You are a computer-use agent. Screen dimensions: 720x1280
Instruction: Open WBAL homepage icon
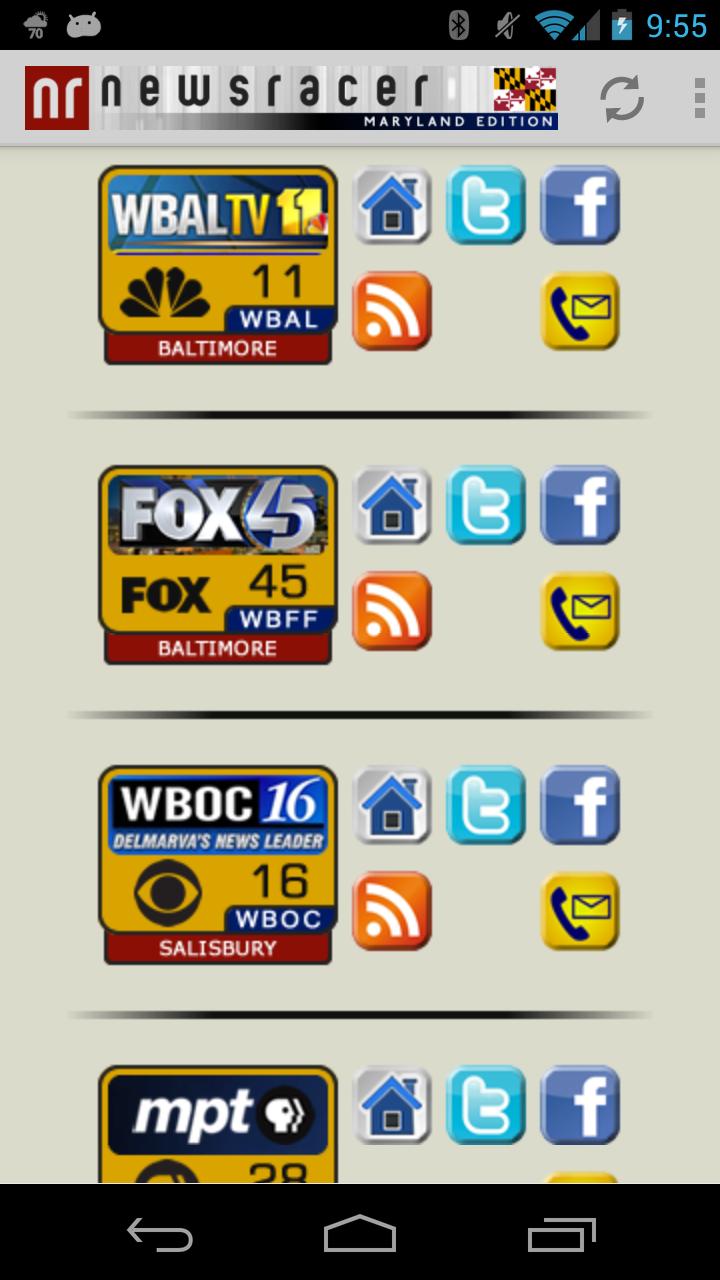pyautogui.click(x=392, y=206)
